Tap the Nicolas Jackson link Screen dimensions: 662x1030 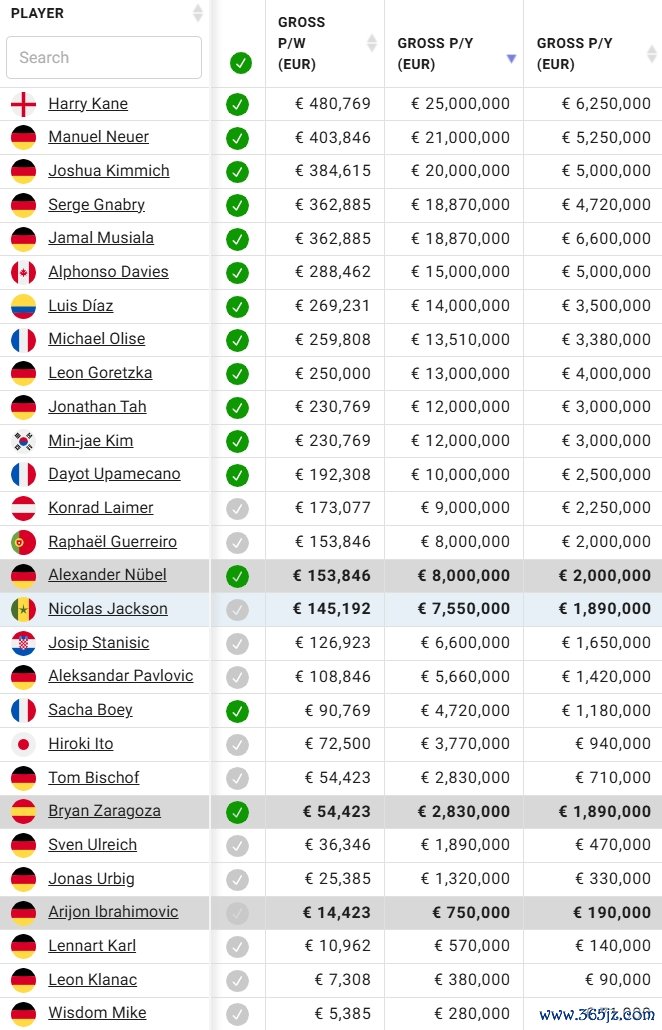(x=108, y=609)
